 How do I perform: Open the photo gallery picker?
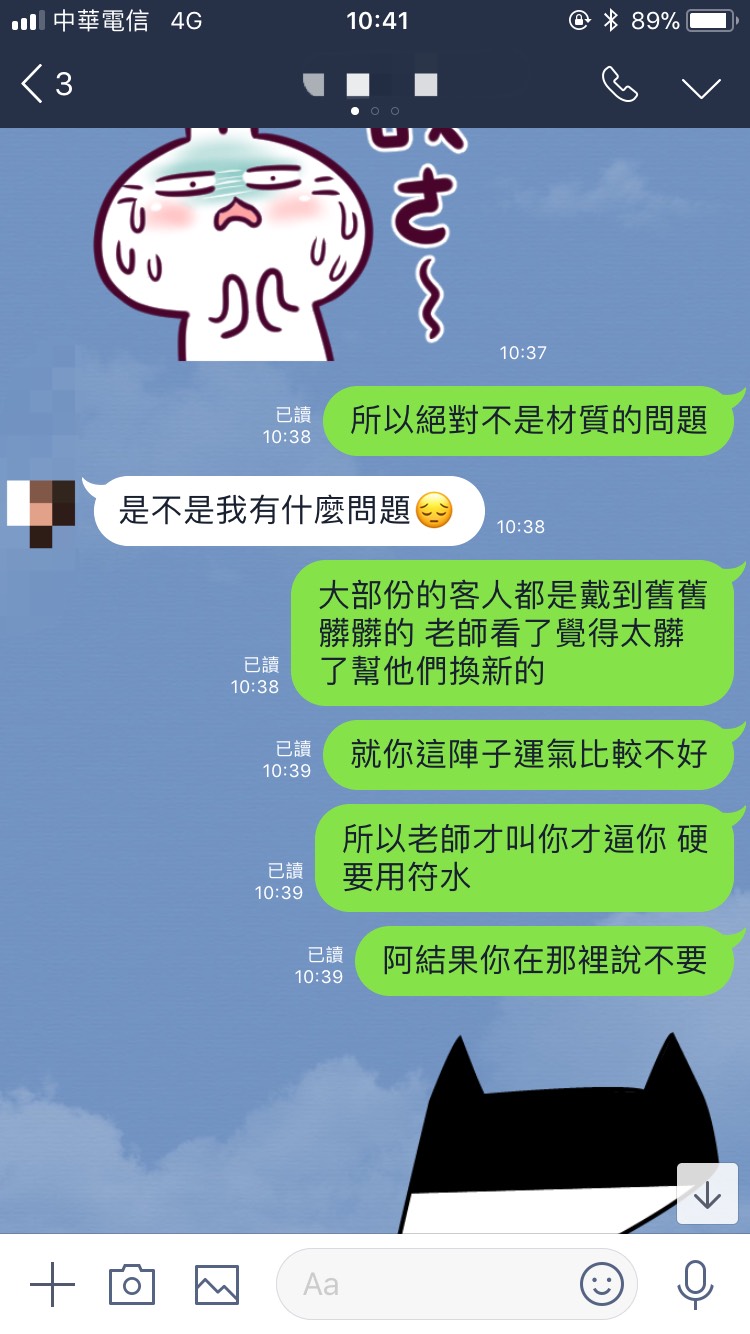click(x=217, y=1284)
